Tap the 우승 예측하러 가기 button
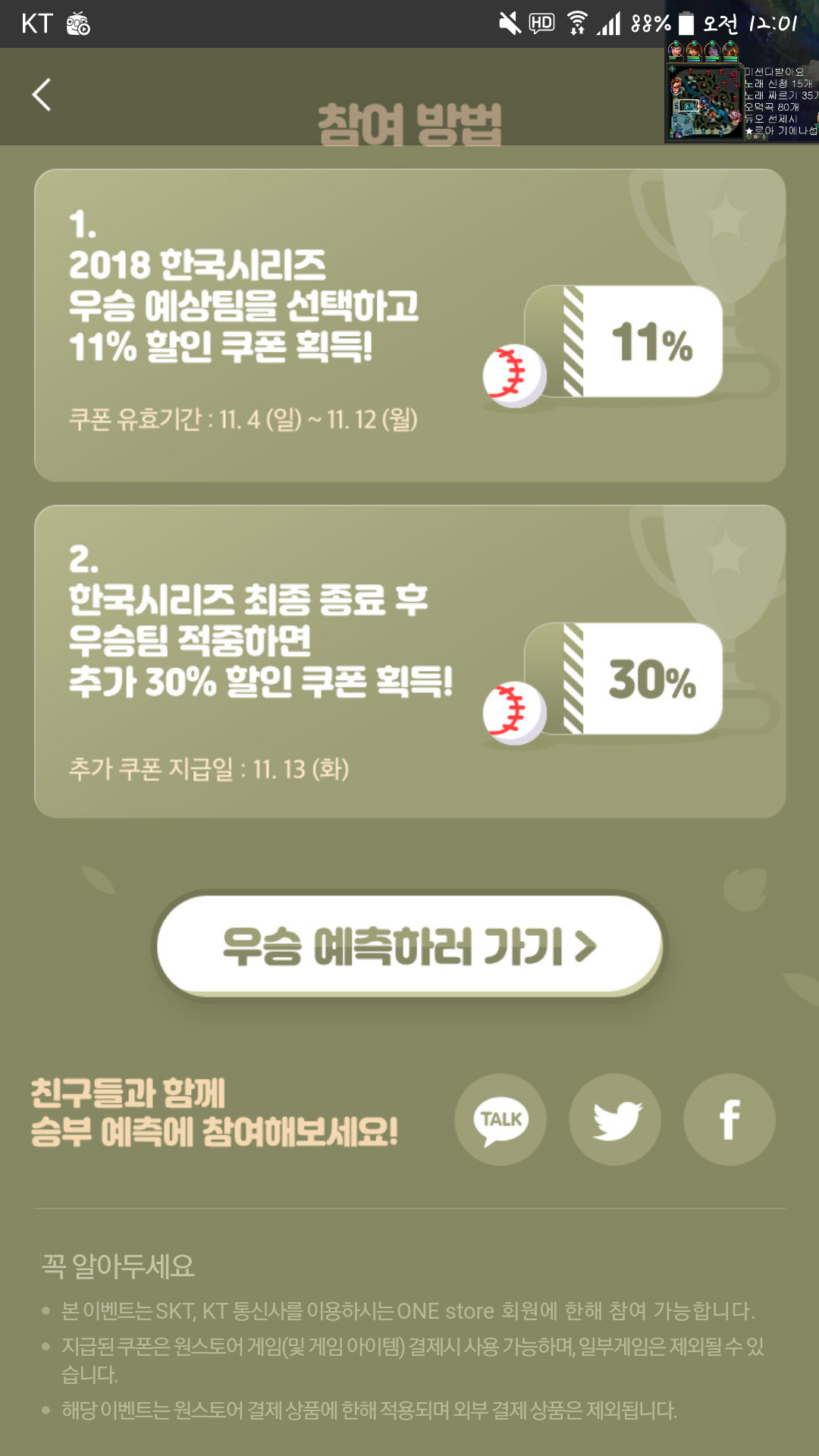Image resolution: width=819 pixels, height=1456 pixels. [409, 946]
